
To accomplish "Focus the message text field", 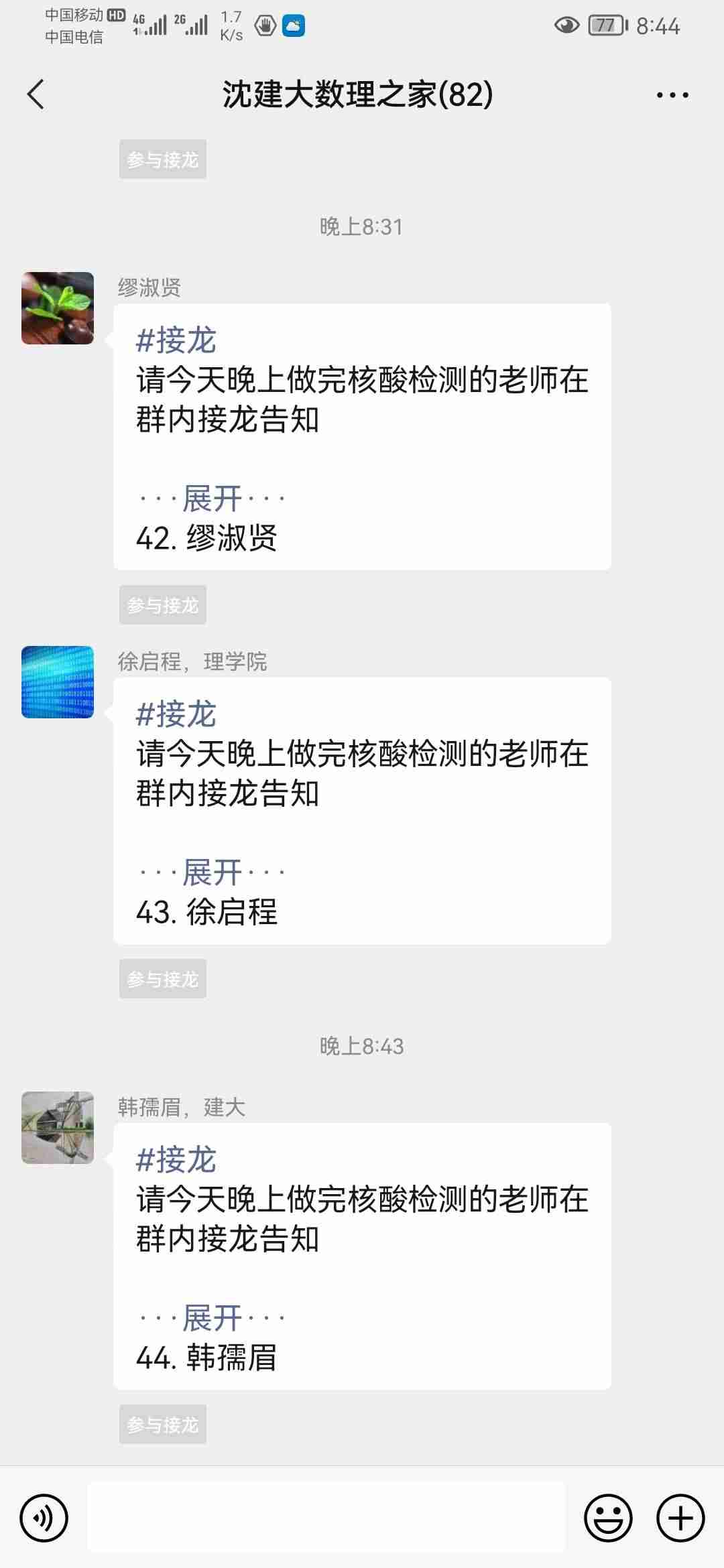I will (x=326, y=1518).
